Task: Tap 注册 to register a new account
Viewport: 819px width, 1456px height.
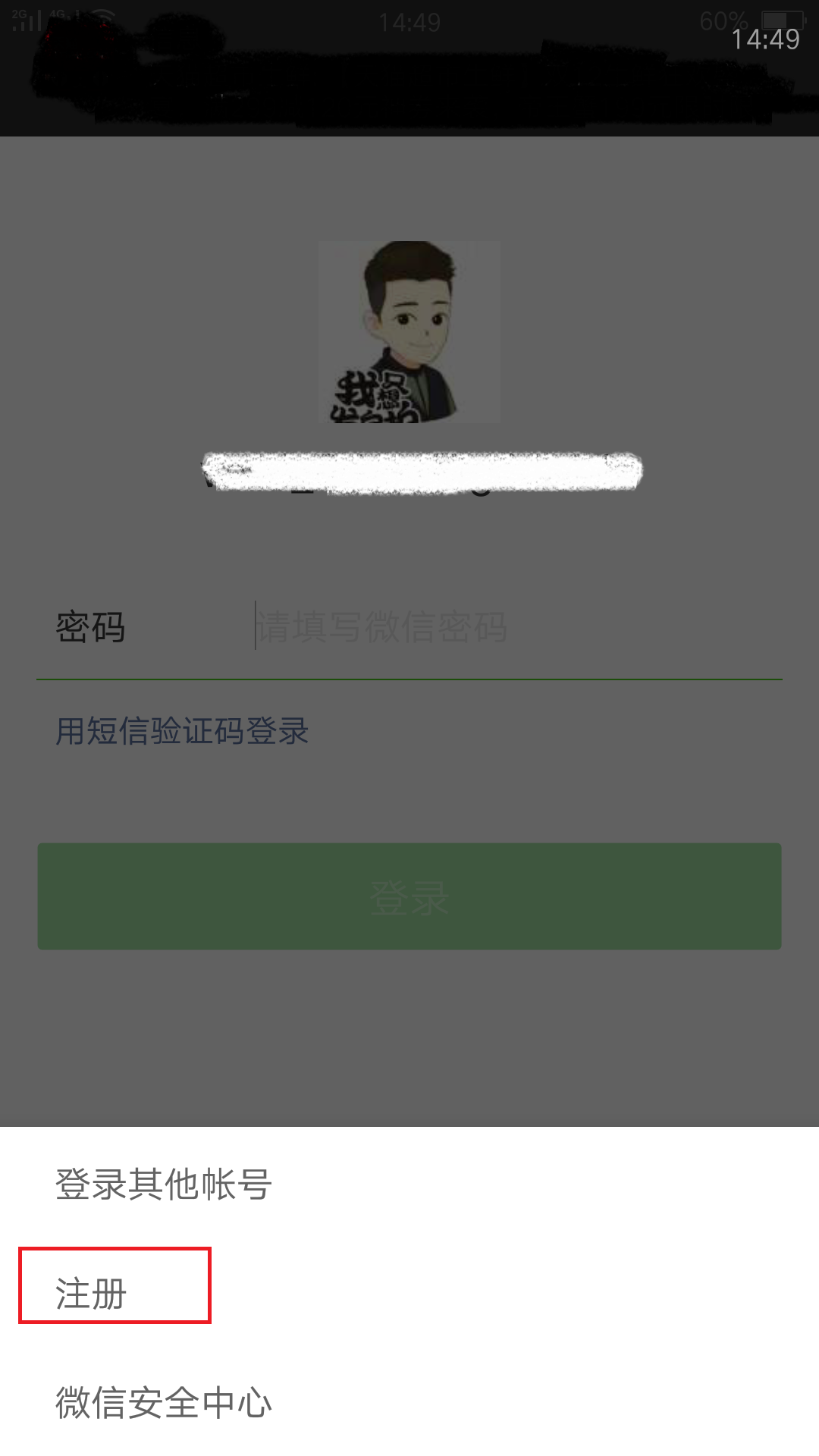Action: [91, 1293]
